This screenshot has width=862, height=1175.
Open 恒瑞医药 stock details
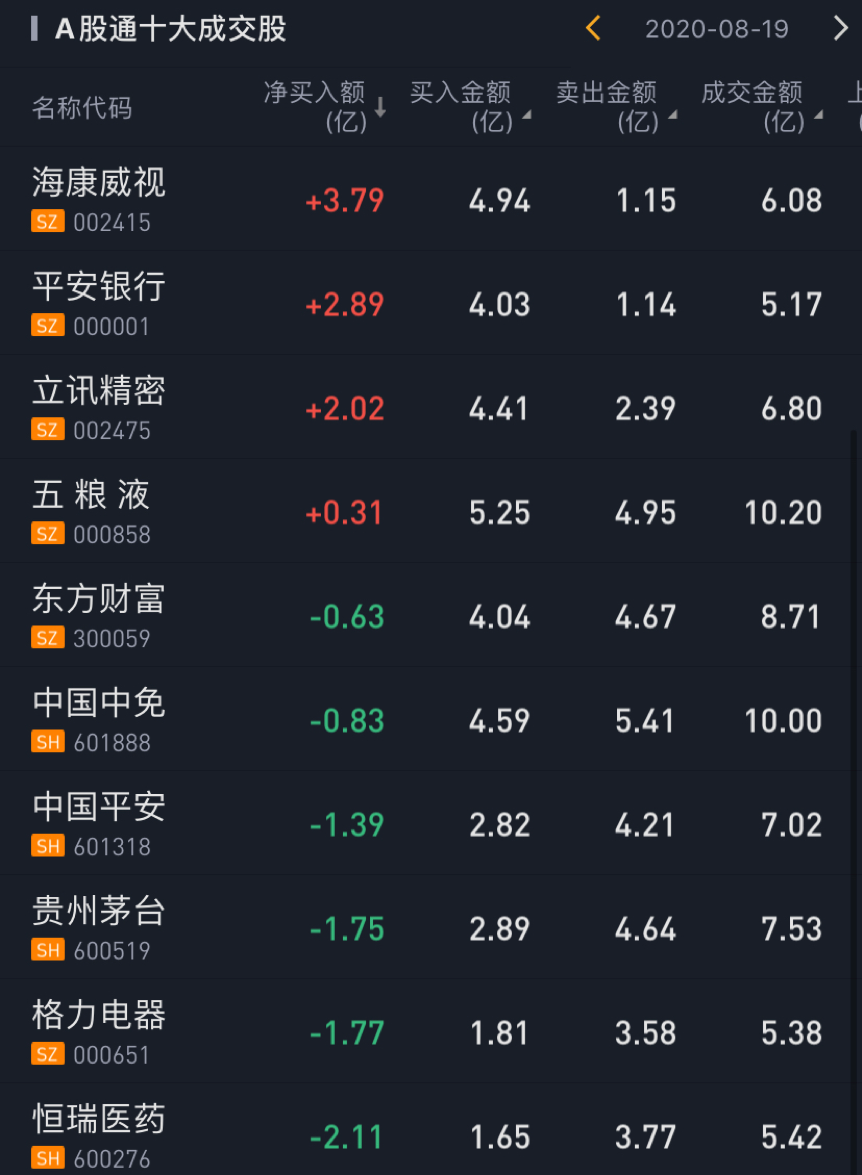point(99,1134)
